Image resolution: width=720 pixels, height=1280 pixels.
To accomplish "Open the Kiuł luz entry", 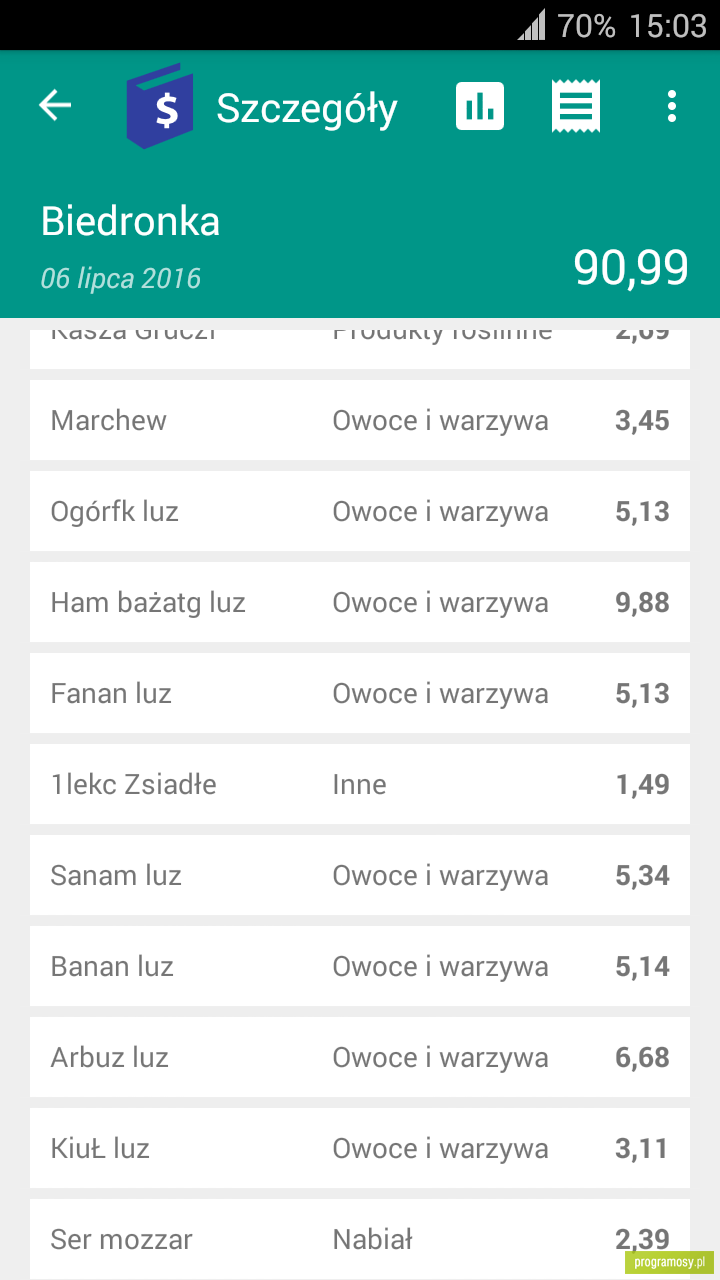I will coord(360,1148).
